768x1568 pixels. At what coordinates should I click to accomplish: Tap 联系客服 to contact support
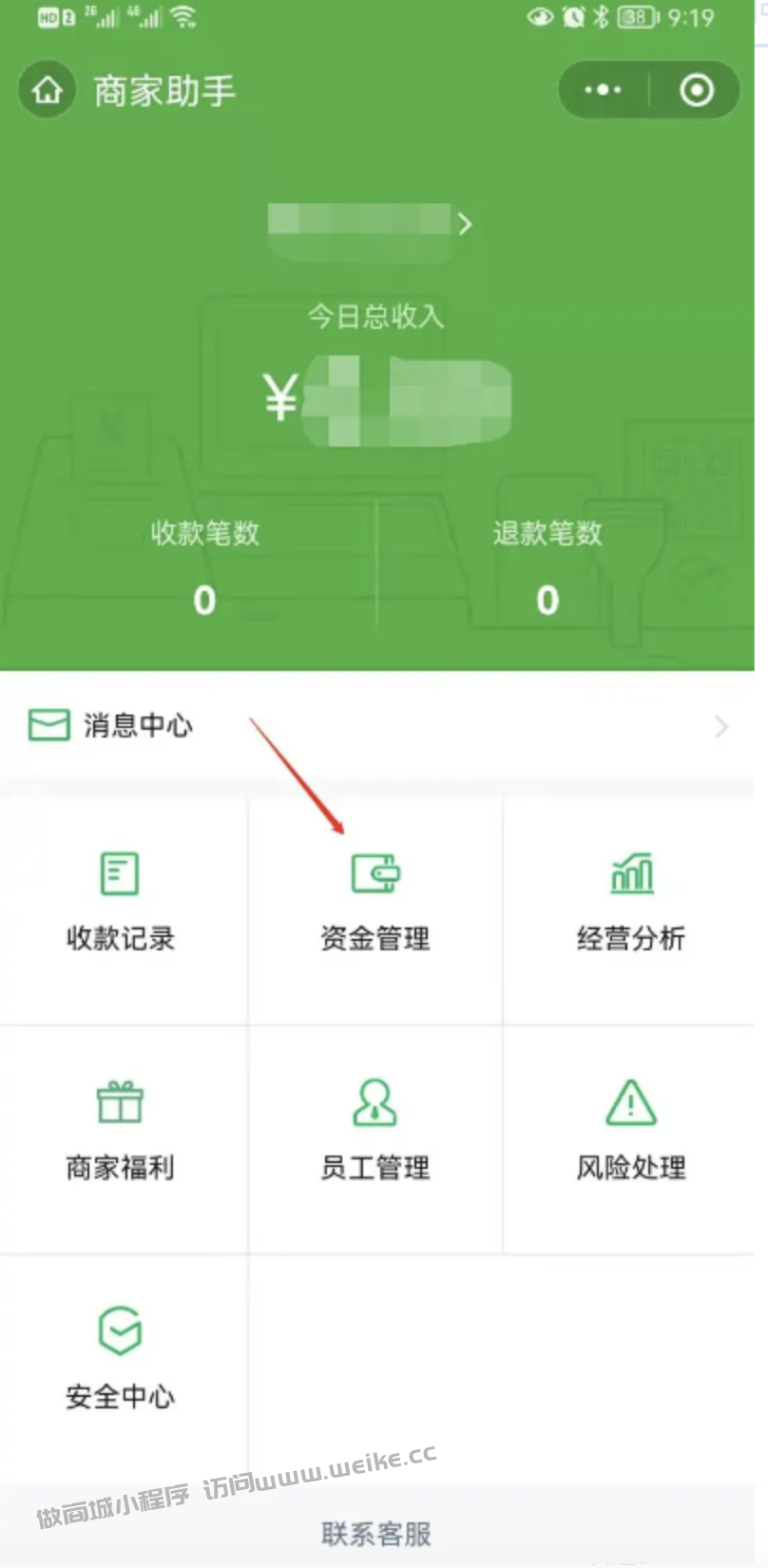[x=376, y=1534]
